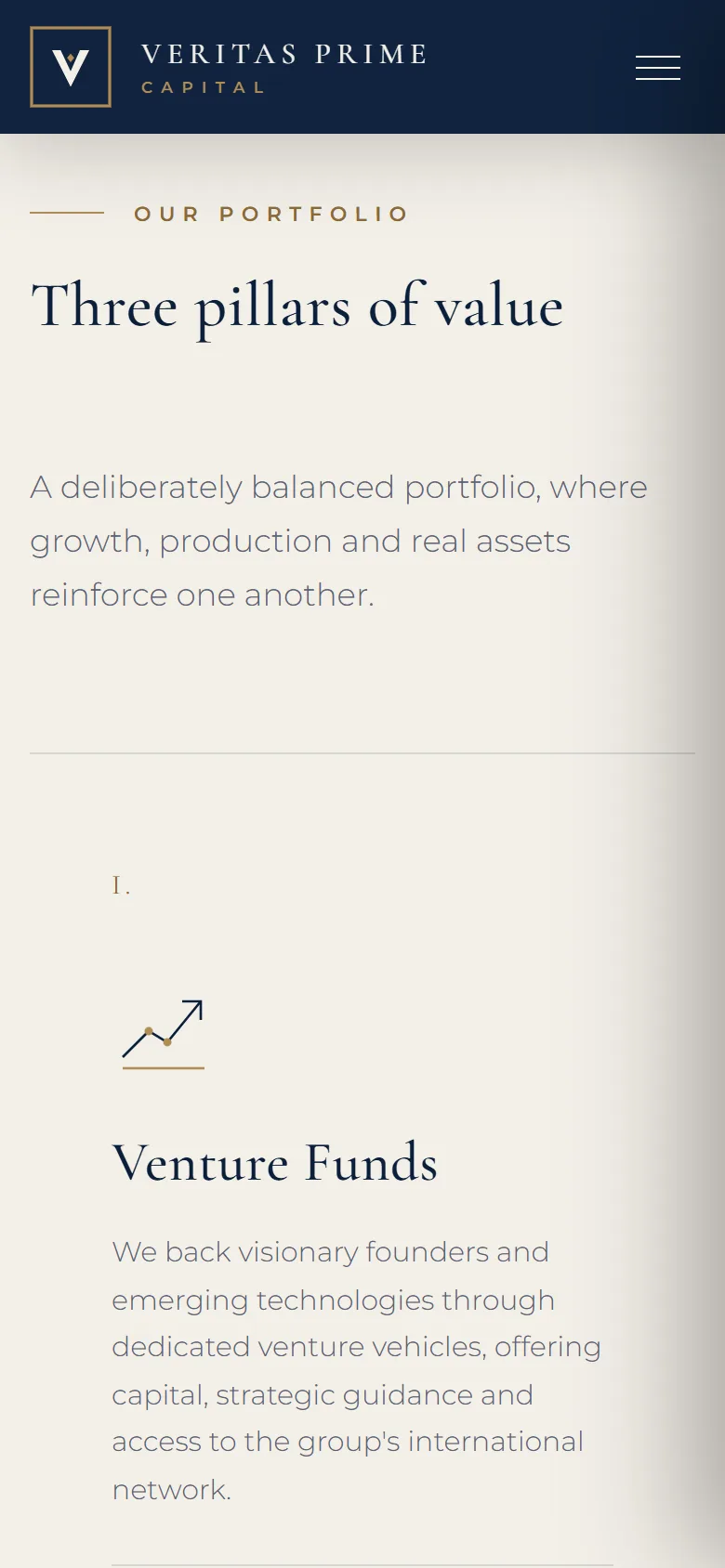
Task: Go to Veritas Prime Capital home logo
Action: click(x=229, y=67)
